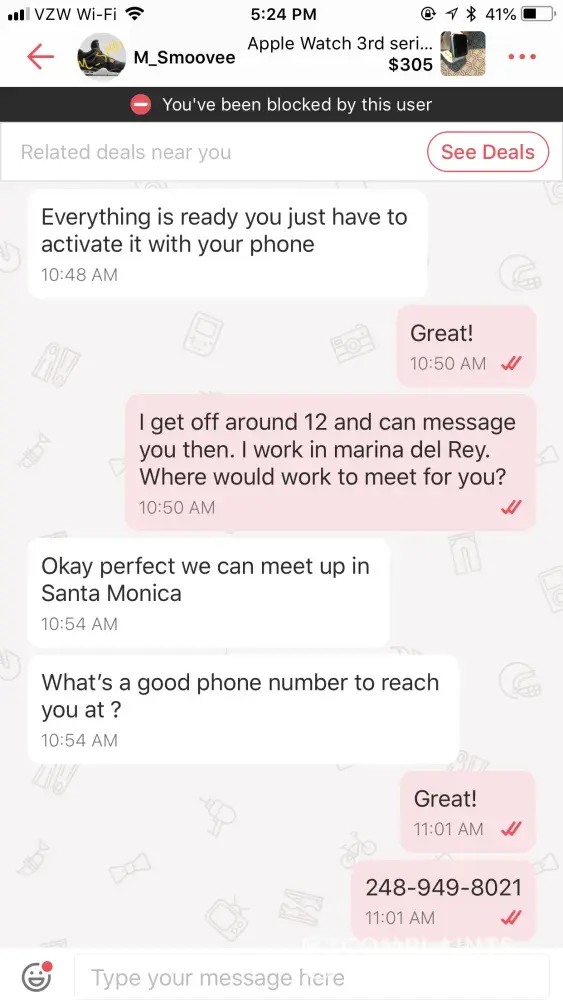Focus the message input field
563x1000 pixels.
pyautogui.click(x=312, y=977)
